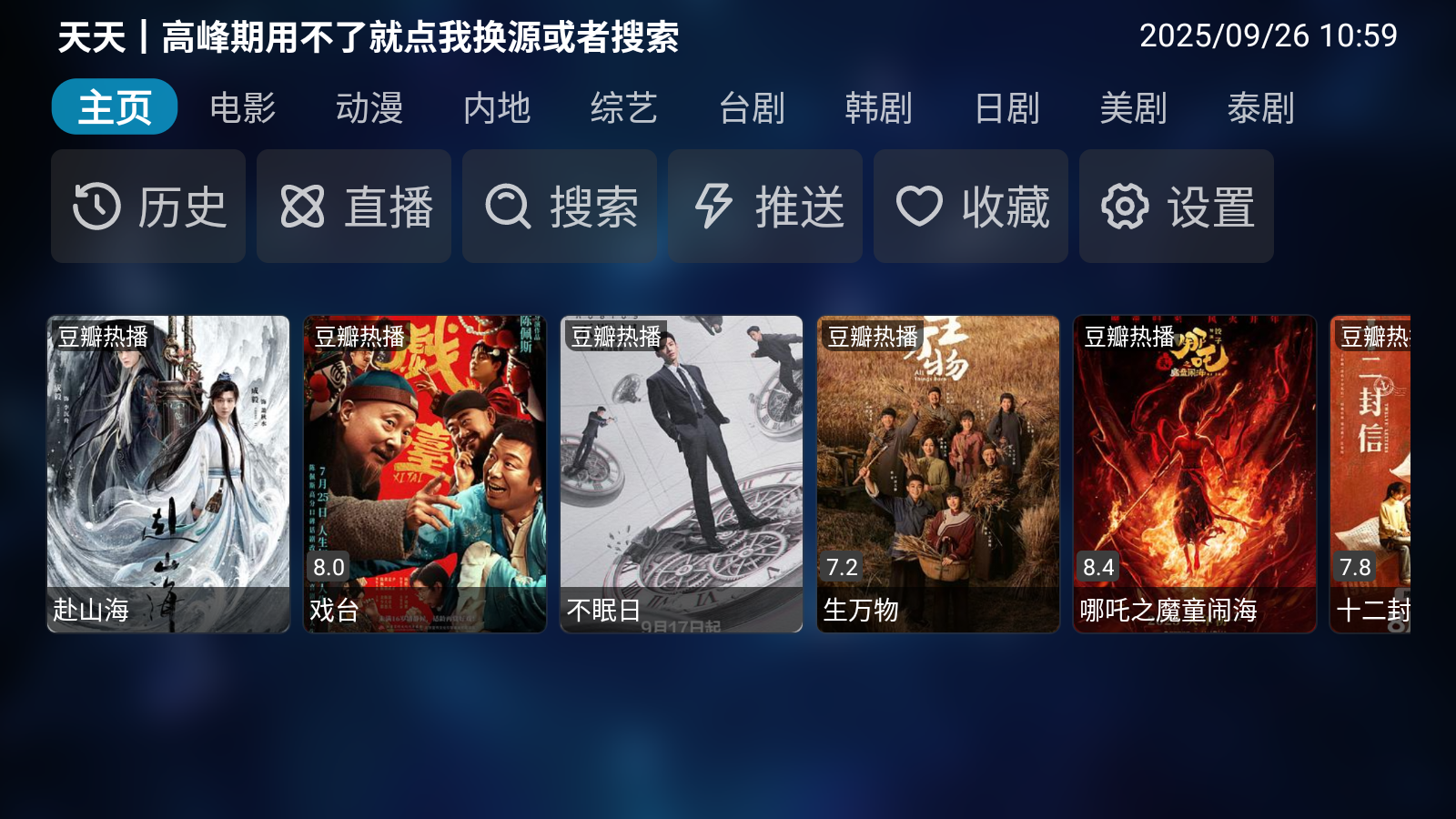Switch to the 韩剧 tab

[x=879, y=108]
